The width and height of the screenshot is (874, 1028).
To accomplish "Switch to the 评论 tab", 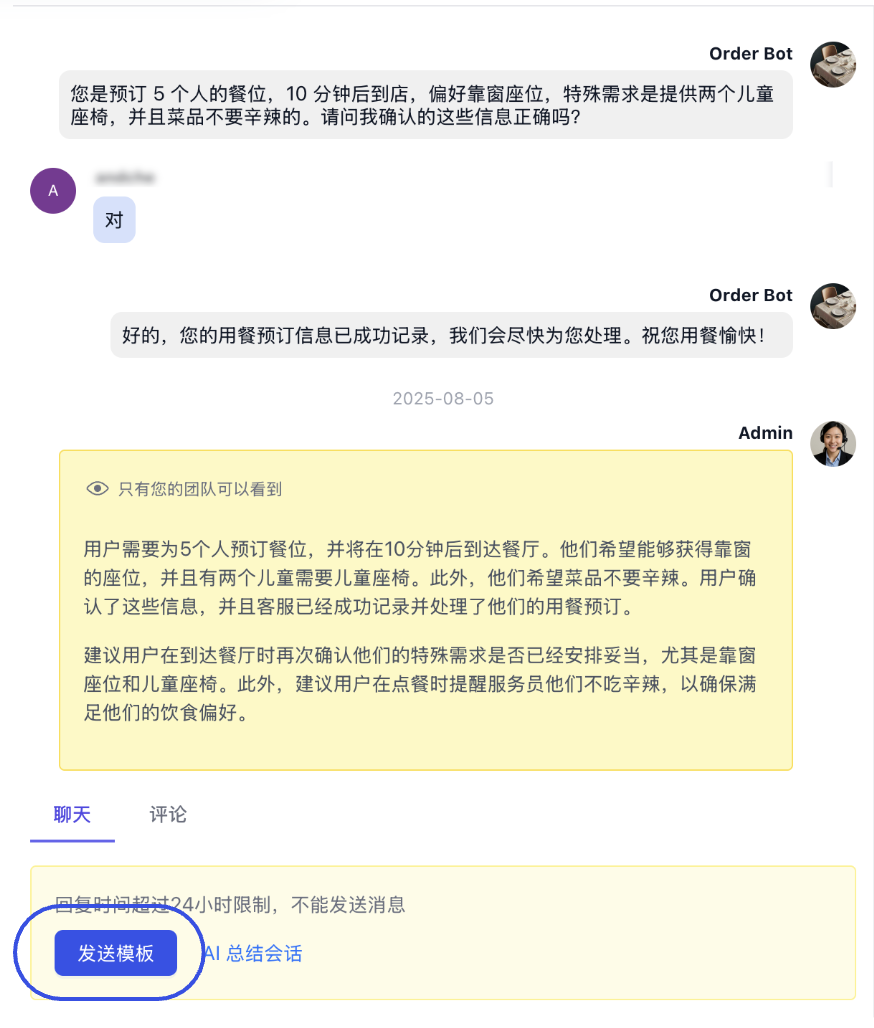I will pos(168,814).
